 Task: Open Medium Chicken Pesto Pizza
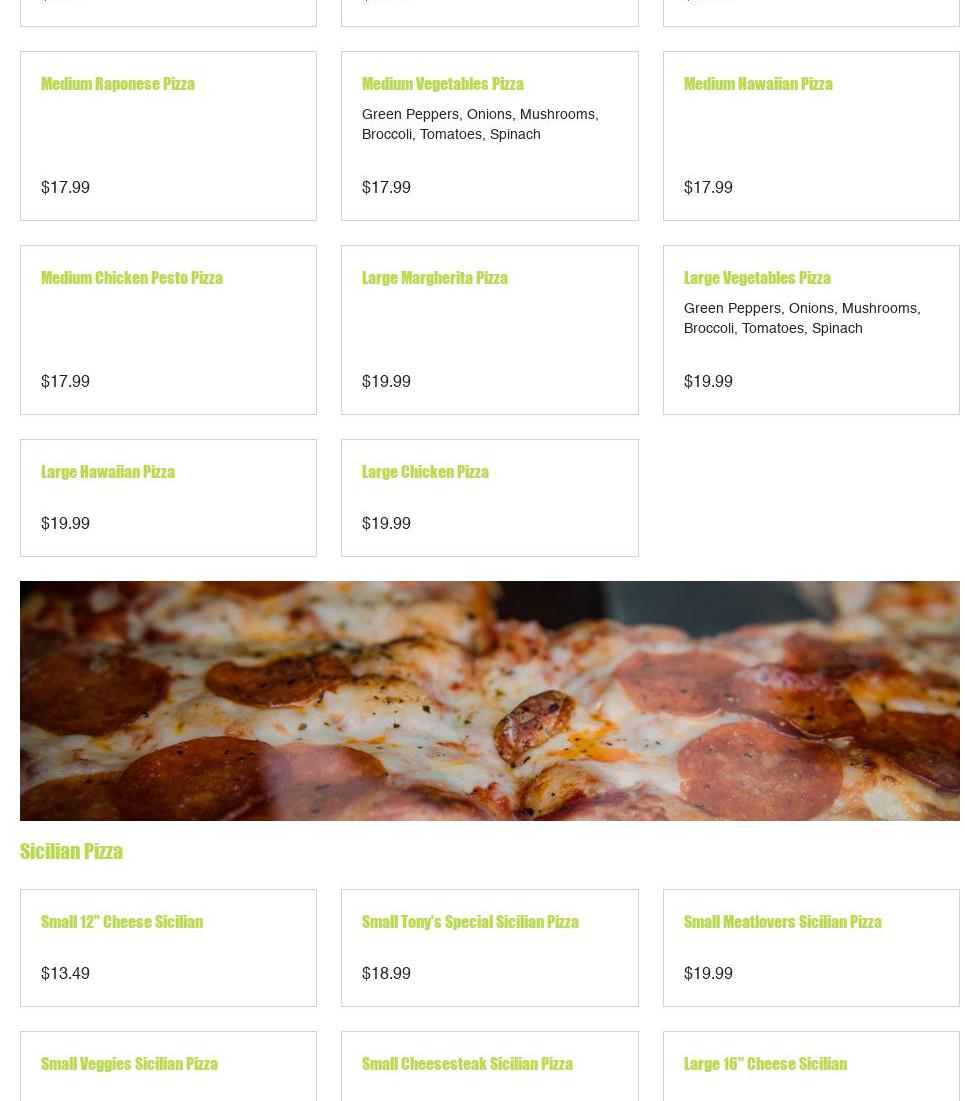click(168, 330)
